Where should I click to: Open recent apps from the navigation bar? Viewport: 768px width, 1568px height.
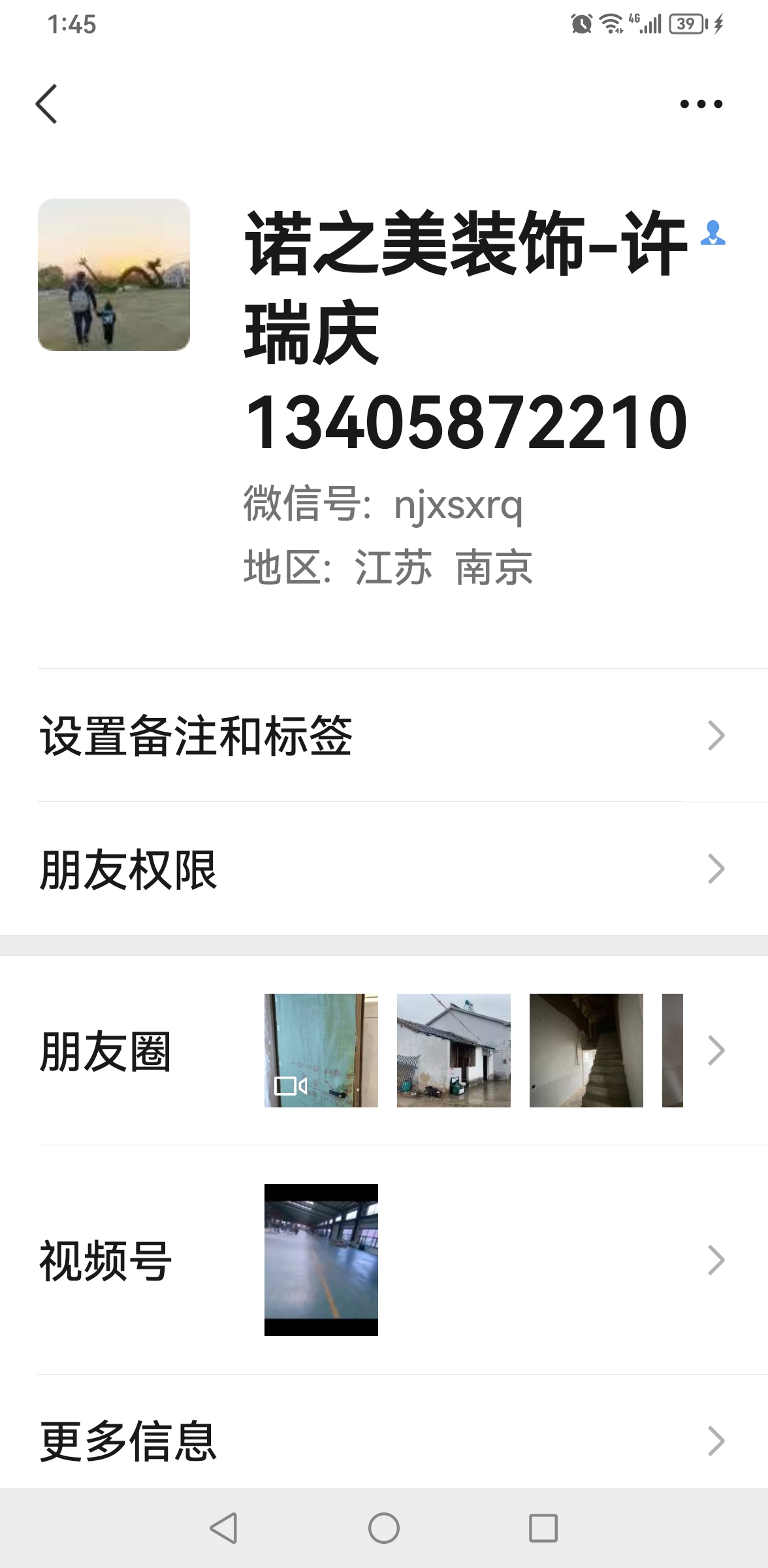(x=543, y=1528)
